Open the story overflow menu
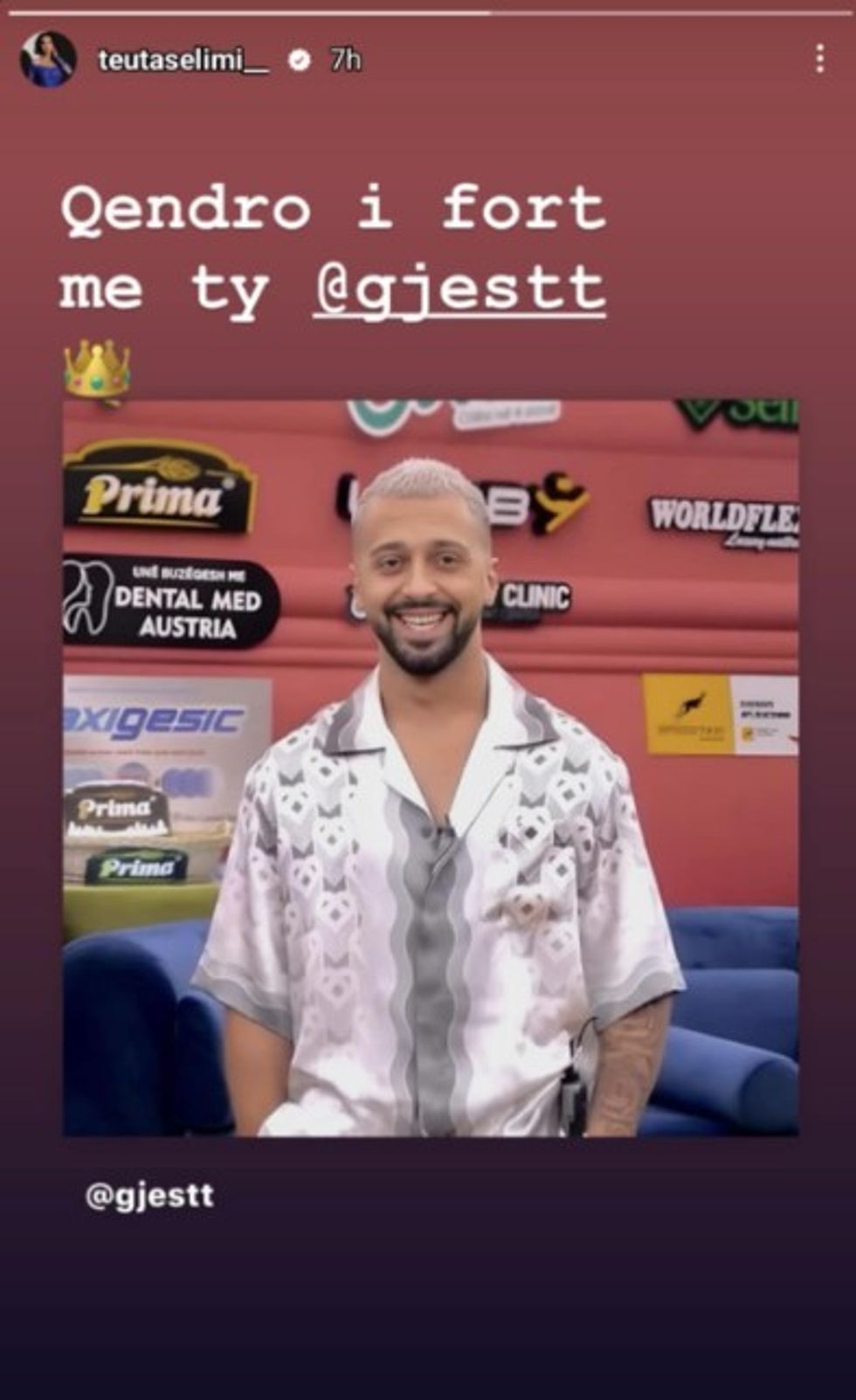 819,59
